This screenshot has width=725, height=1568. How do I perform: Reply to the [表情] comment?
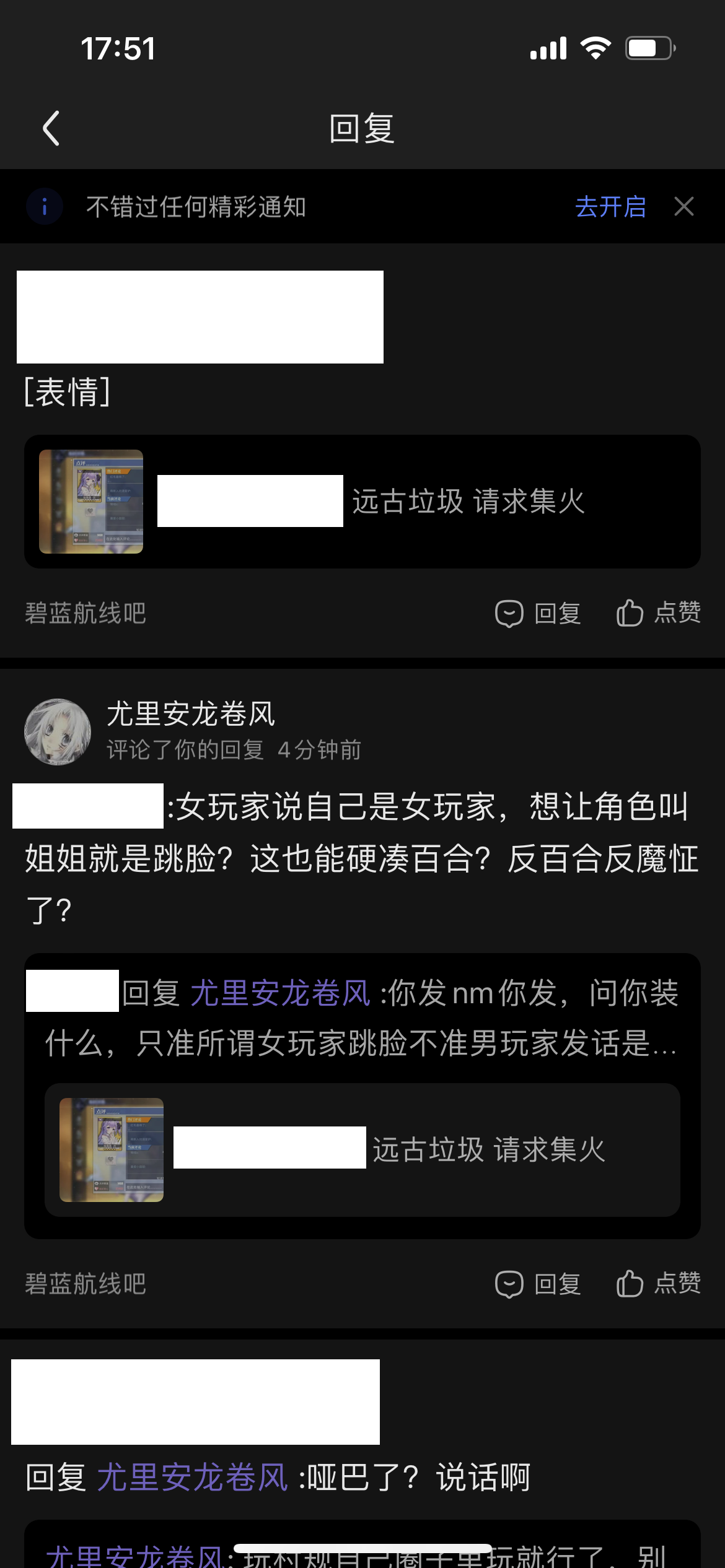click(x=538, y=614)
